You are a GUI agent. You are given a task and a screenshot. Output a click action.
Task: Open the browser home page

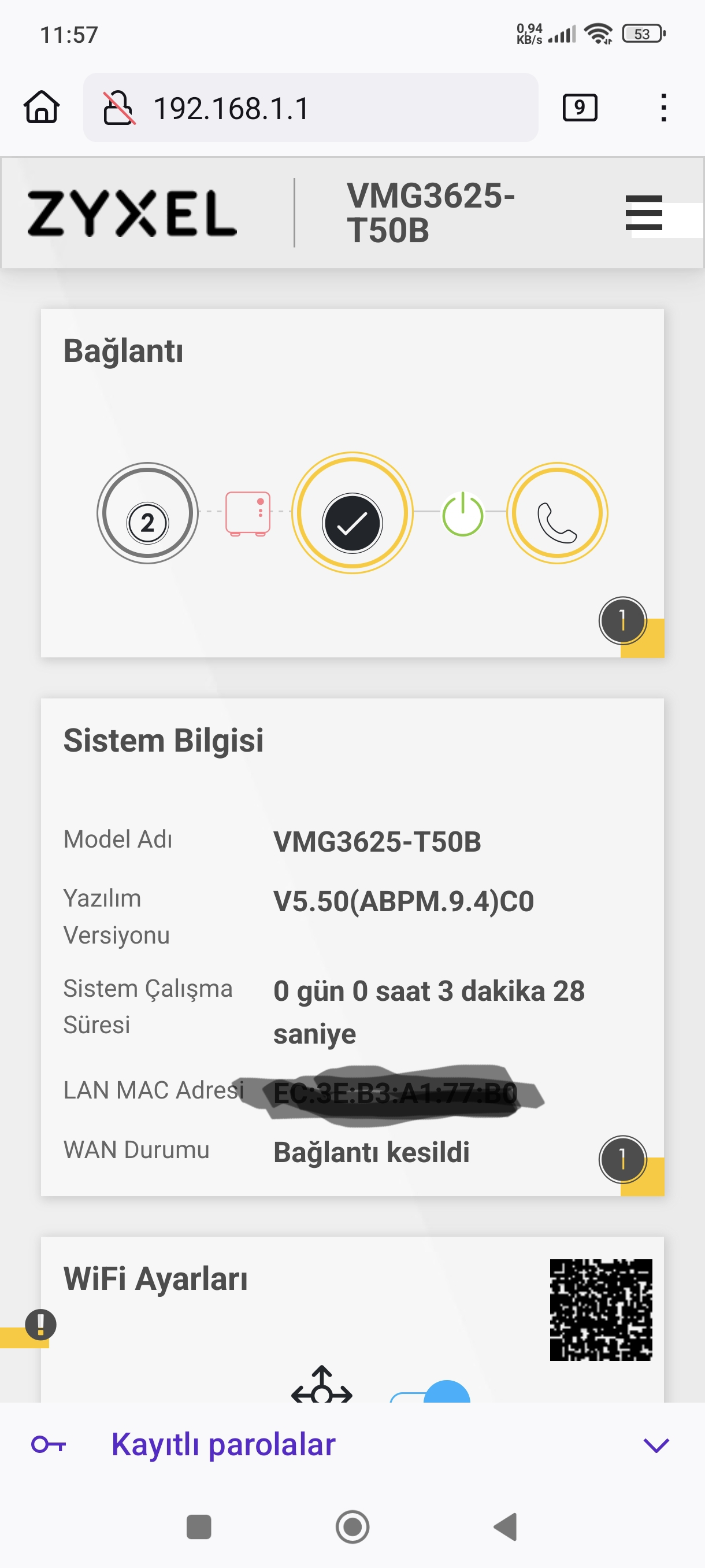(x=42, y=107)
